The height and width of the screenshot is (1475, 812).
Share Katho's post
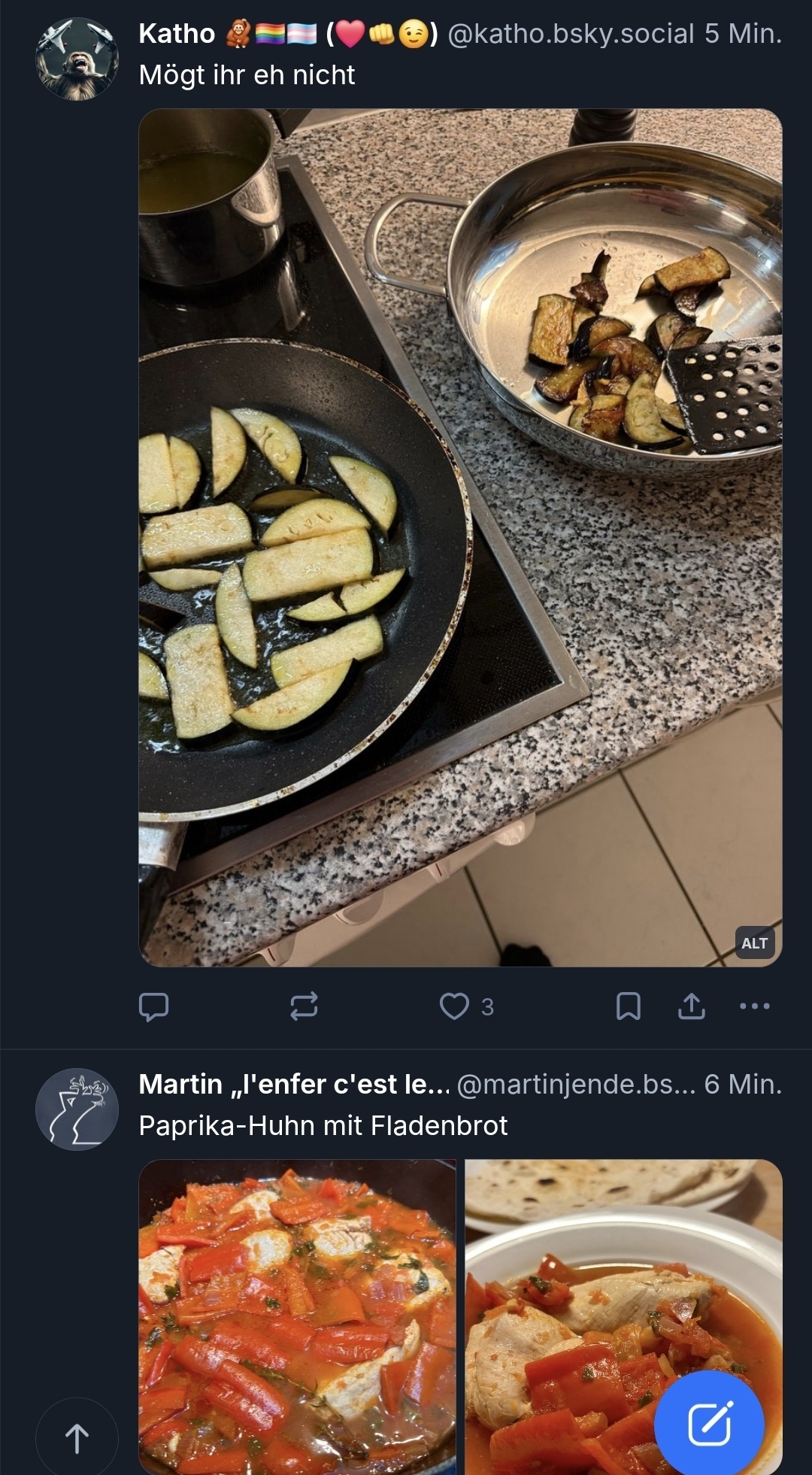pos(692,1006)
